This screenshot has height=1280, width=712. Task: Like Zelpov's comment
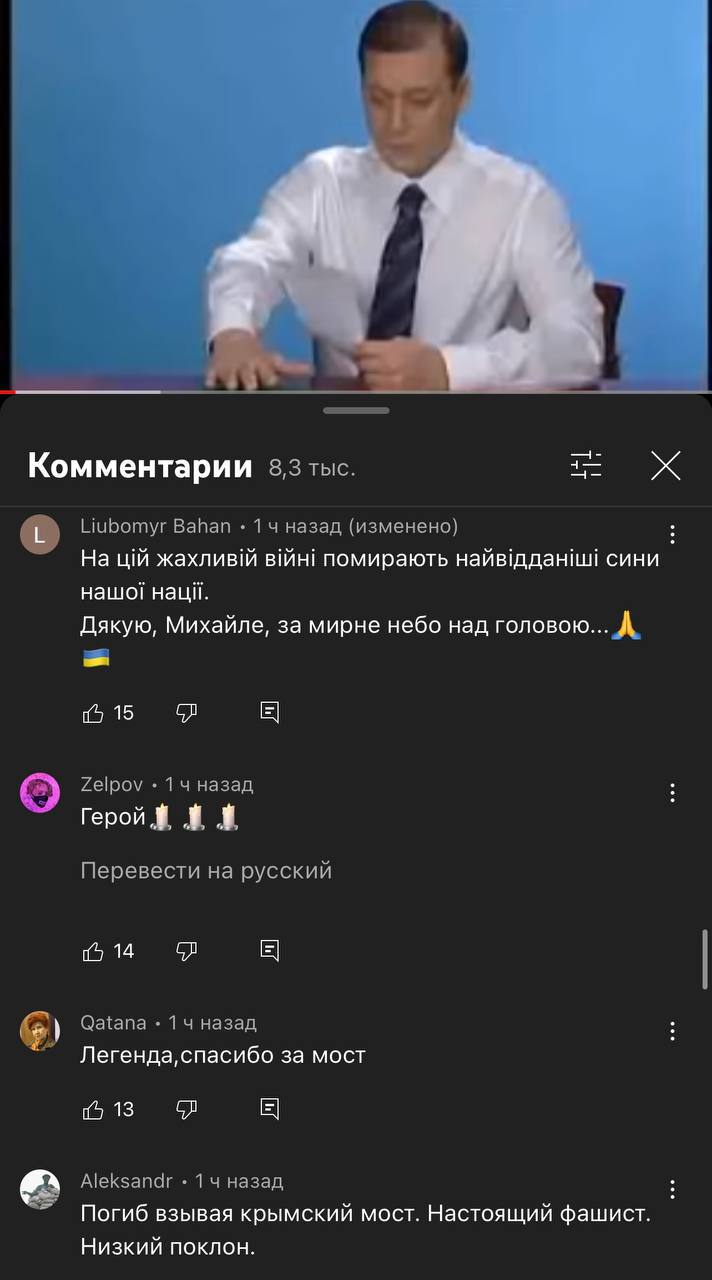tap(93, 951)
